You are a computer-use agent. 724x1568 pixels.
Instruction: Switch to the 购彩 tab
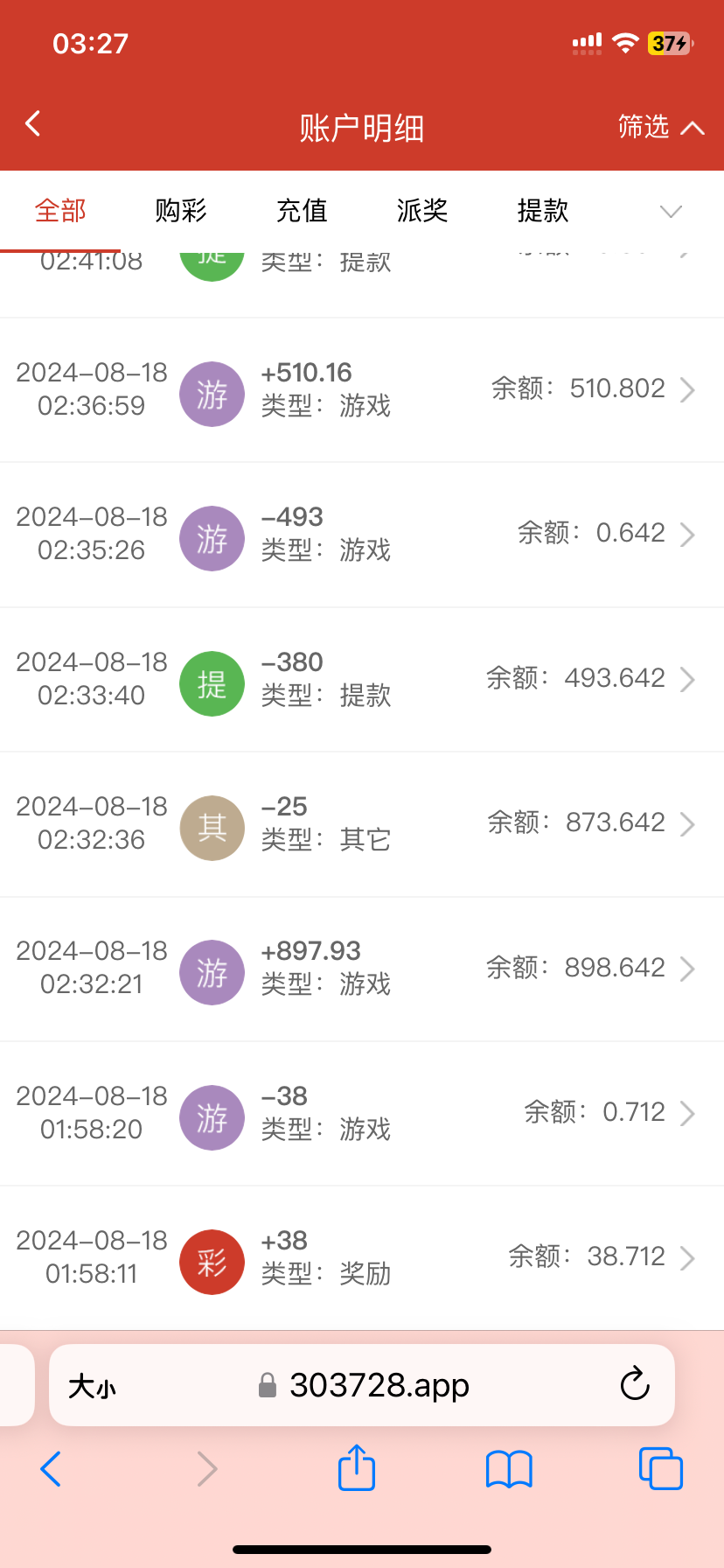[181, 211]
